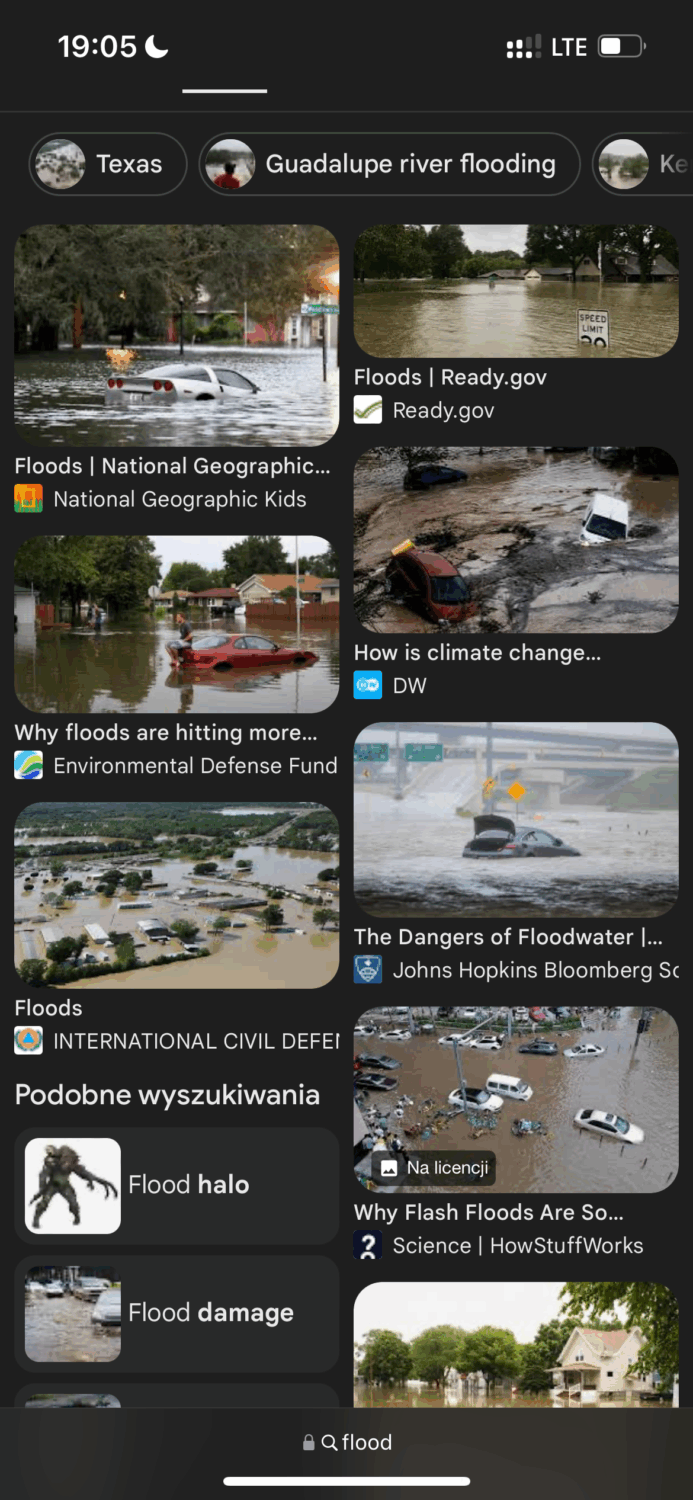Open the HowStuffWorks flash floods image
Screen dimensions: 693x1500
pos(516,1099)
